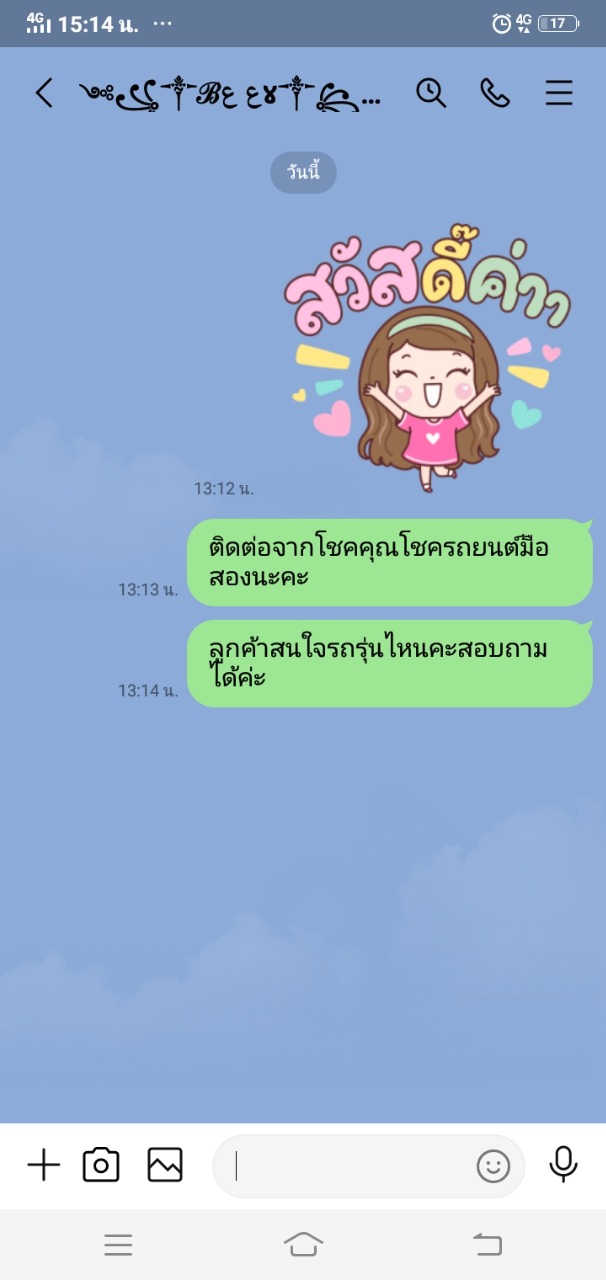Open the photo gallery picker
The width and height of the screenshot is (606, 1280).
click(165, 1165)
